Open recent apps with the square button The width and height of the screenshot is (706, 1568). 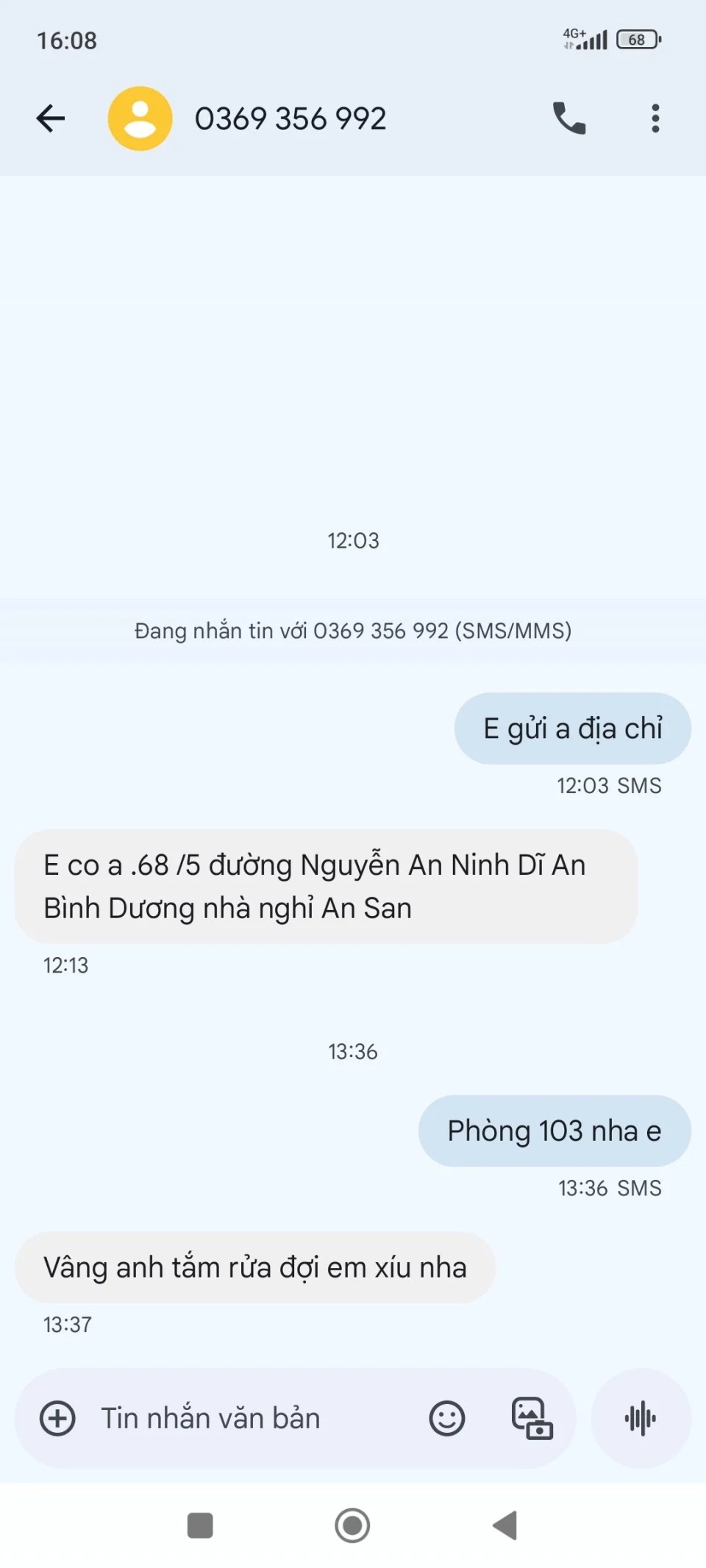(x=200, y=1525)
